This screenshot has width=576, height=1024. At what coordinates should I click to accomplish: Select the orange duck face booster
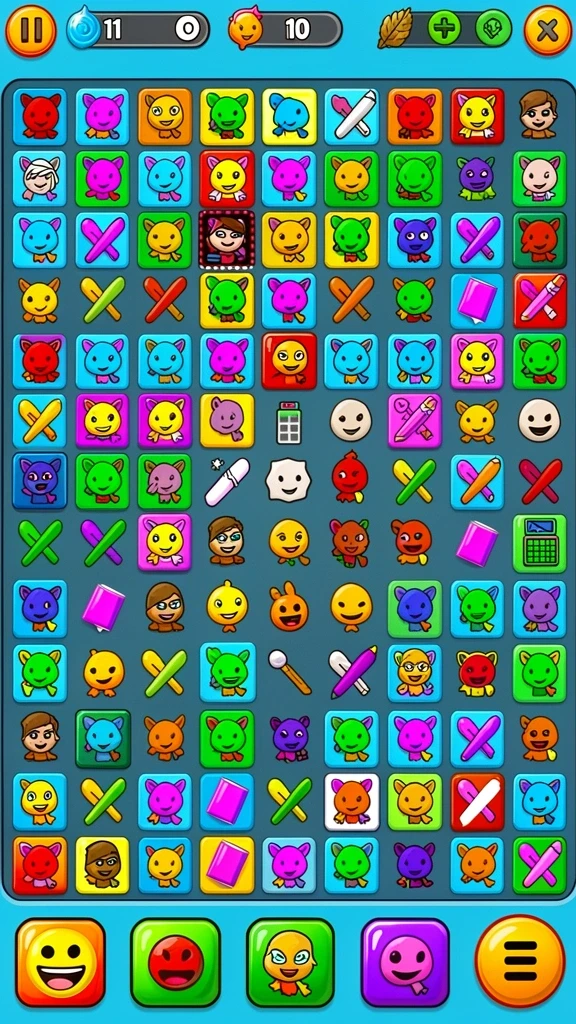(291, 962)
